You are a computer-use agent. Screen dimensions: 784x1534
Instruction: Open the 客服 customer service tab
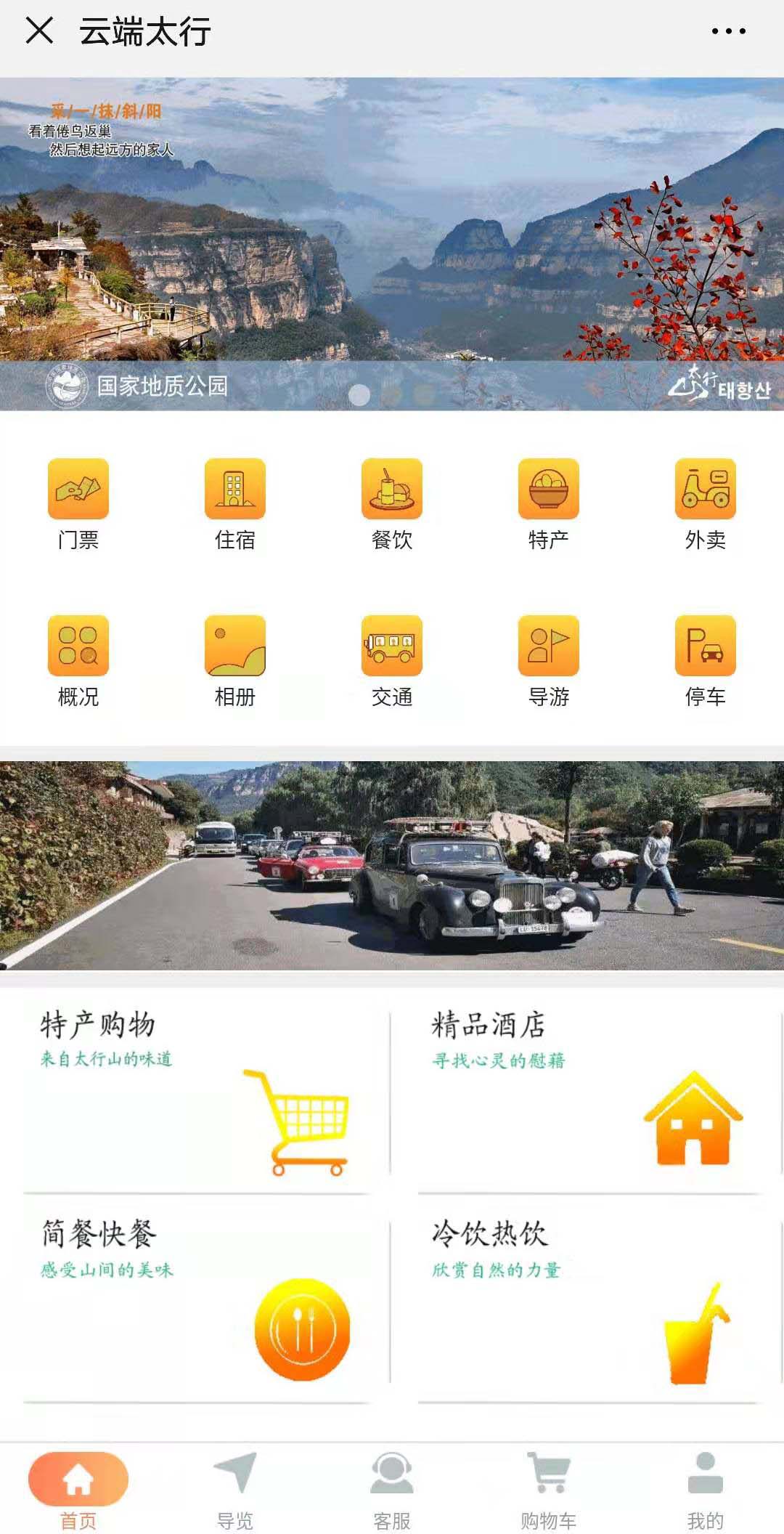click(392, 1489)
